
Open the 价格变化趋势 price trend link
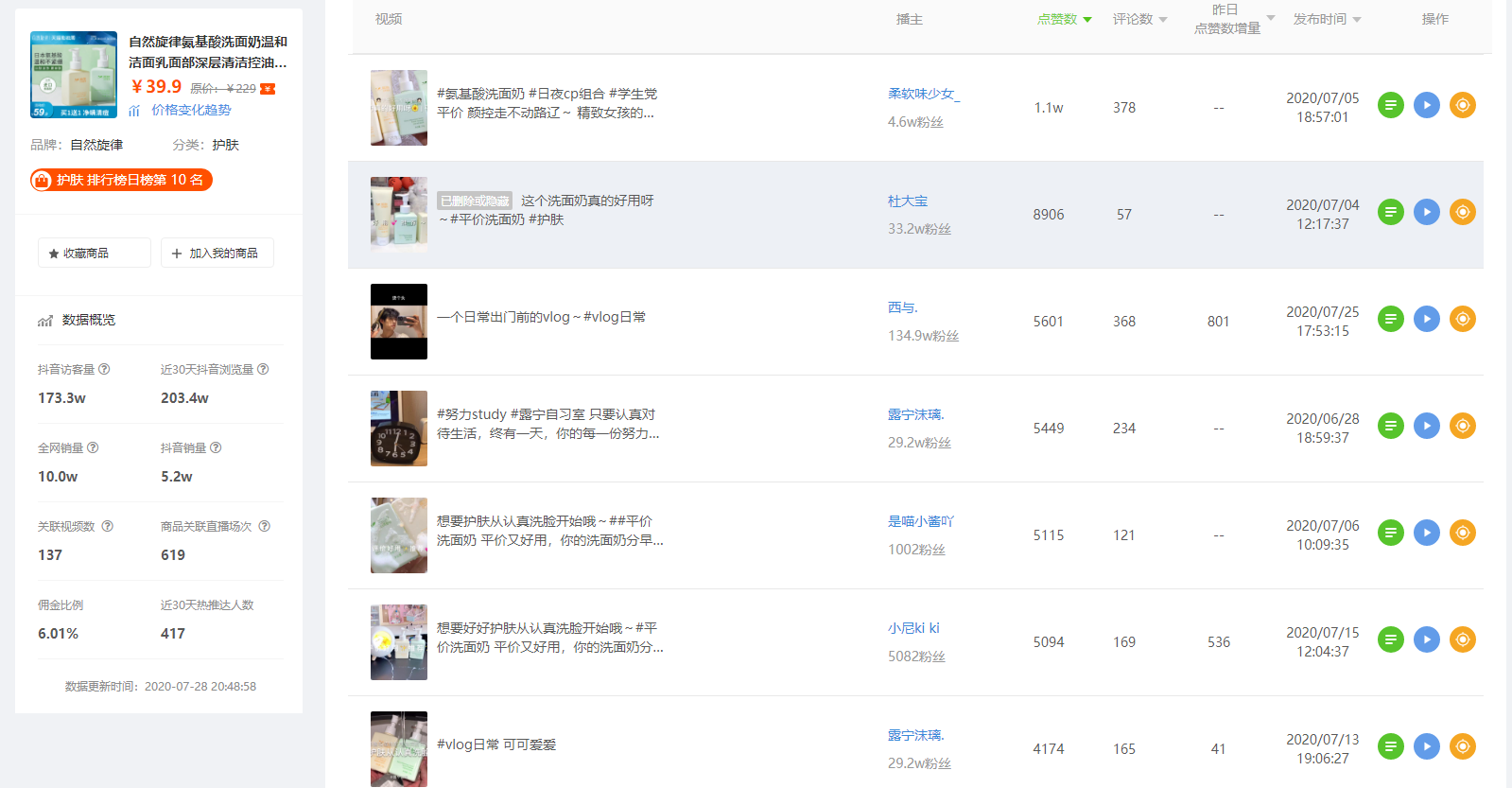coord(190,110)
